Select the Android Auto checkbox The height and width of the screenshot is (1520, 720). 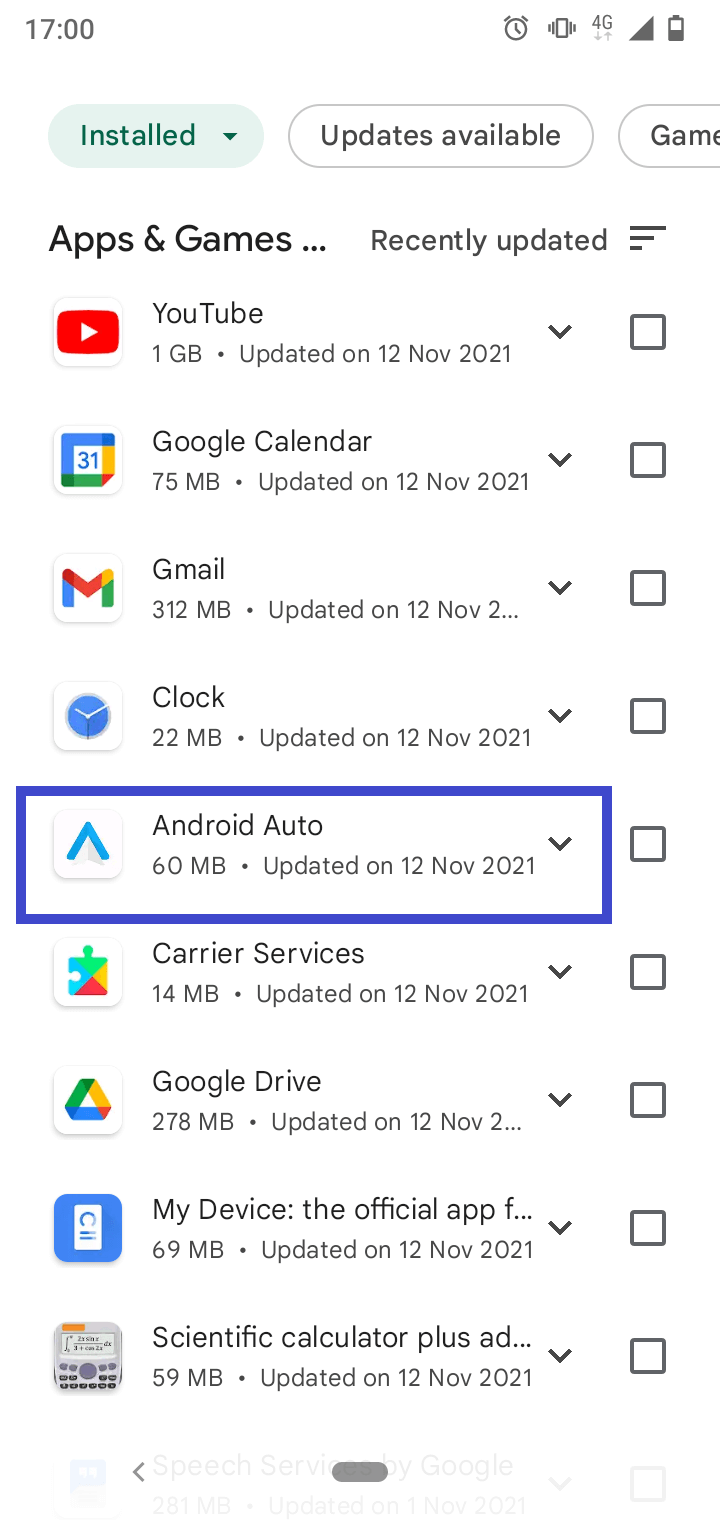coord(648,844)
